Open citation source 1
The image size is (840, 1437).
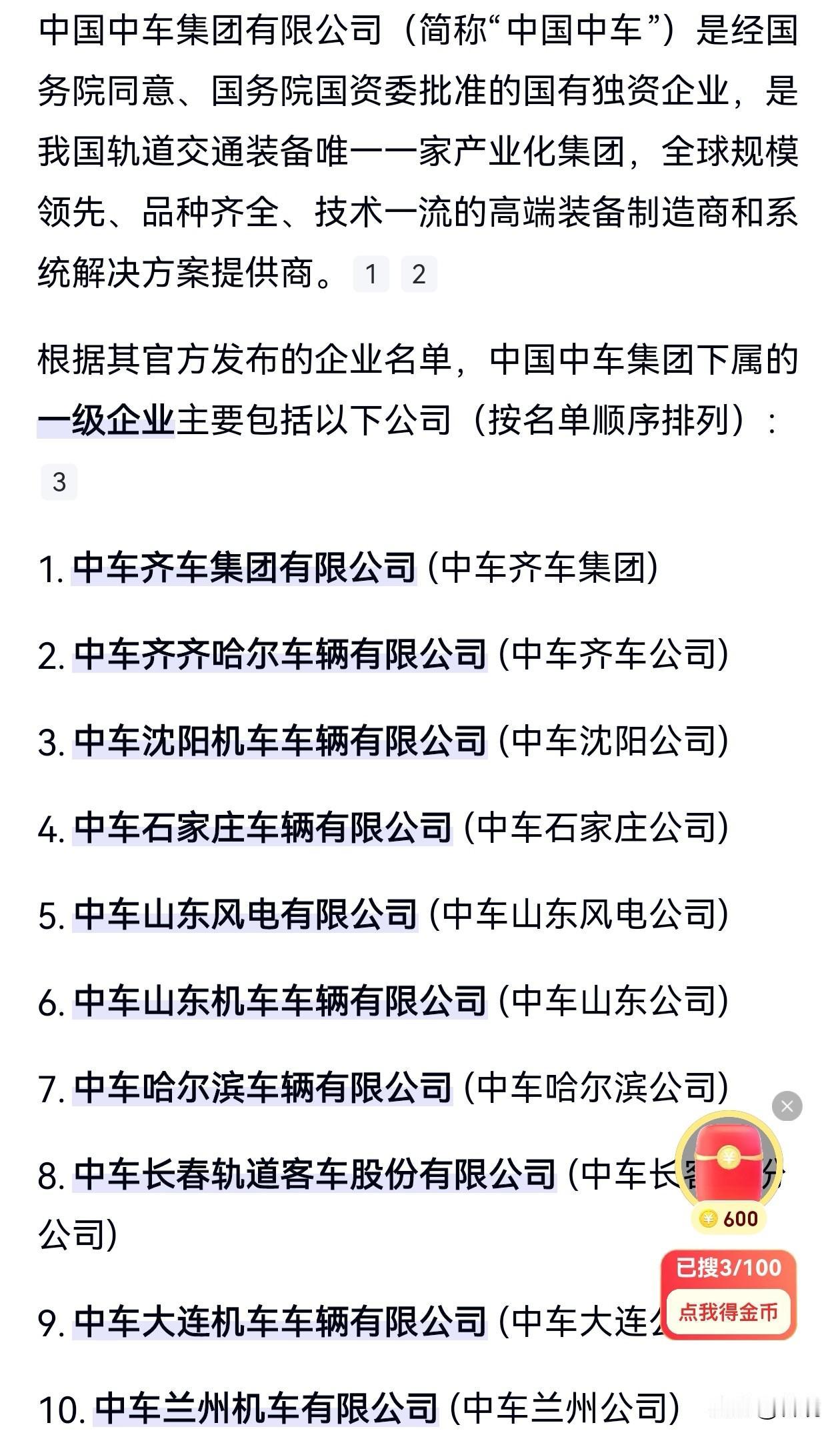click(x=371, y=271)
